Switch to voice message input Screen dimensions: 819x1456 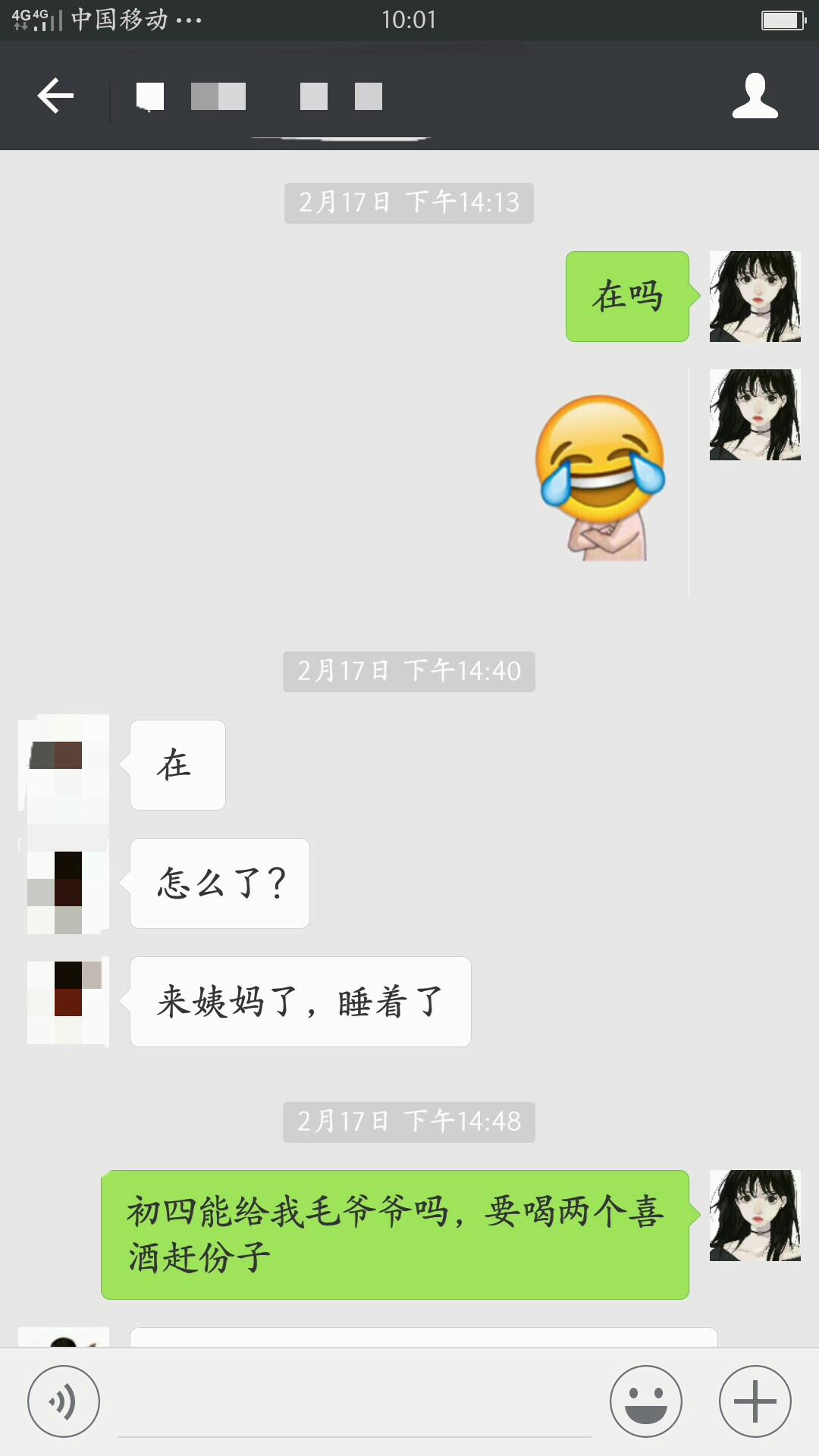[x=64, y=1401]
